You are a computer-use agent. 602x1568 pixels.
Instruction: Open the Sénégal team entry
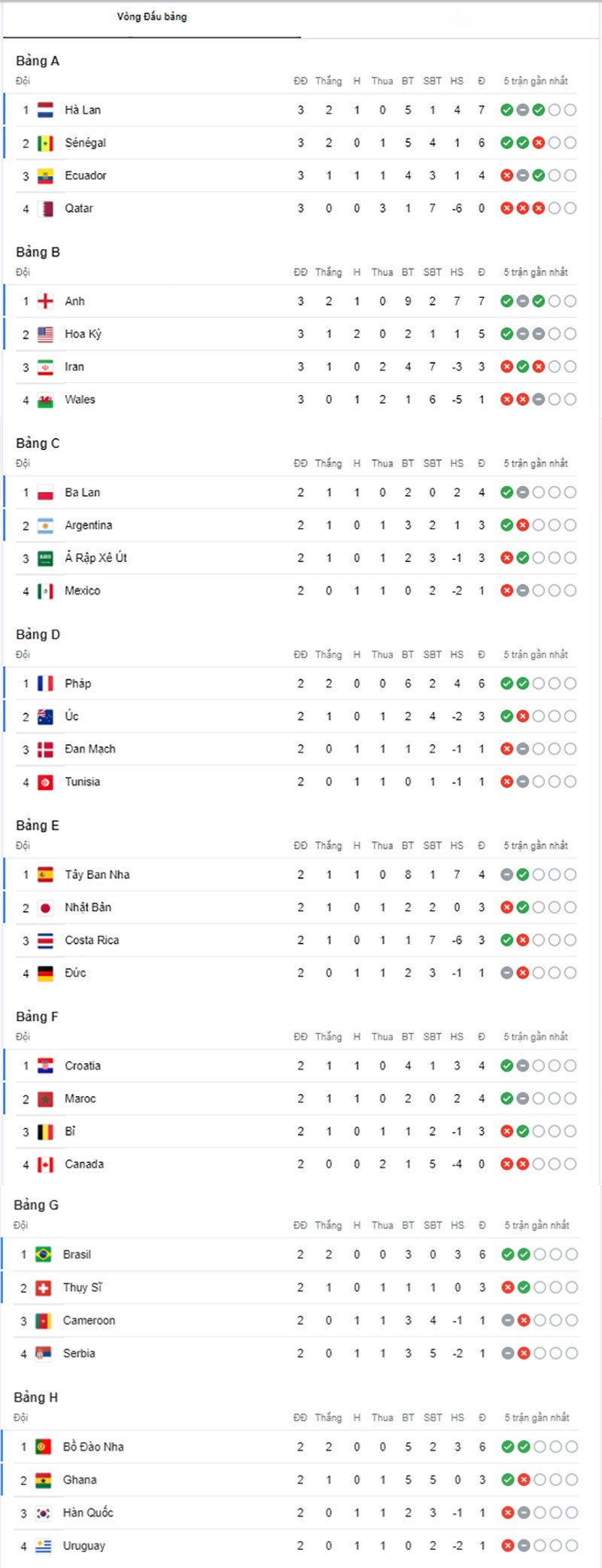coord(85,142)
